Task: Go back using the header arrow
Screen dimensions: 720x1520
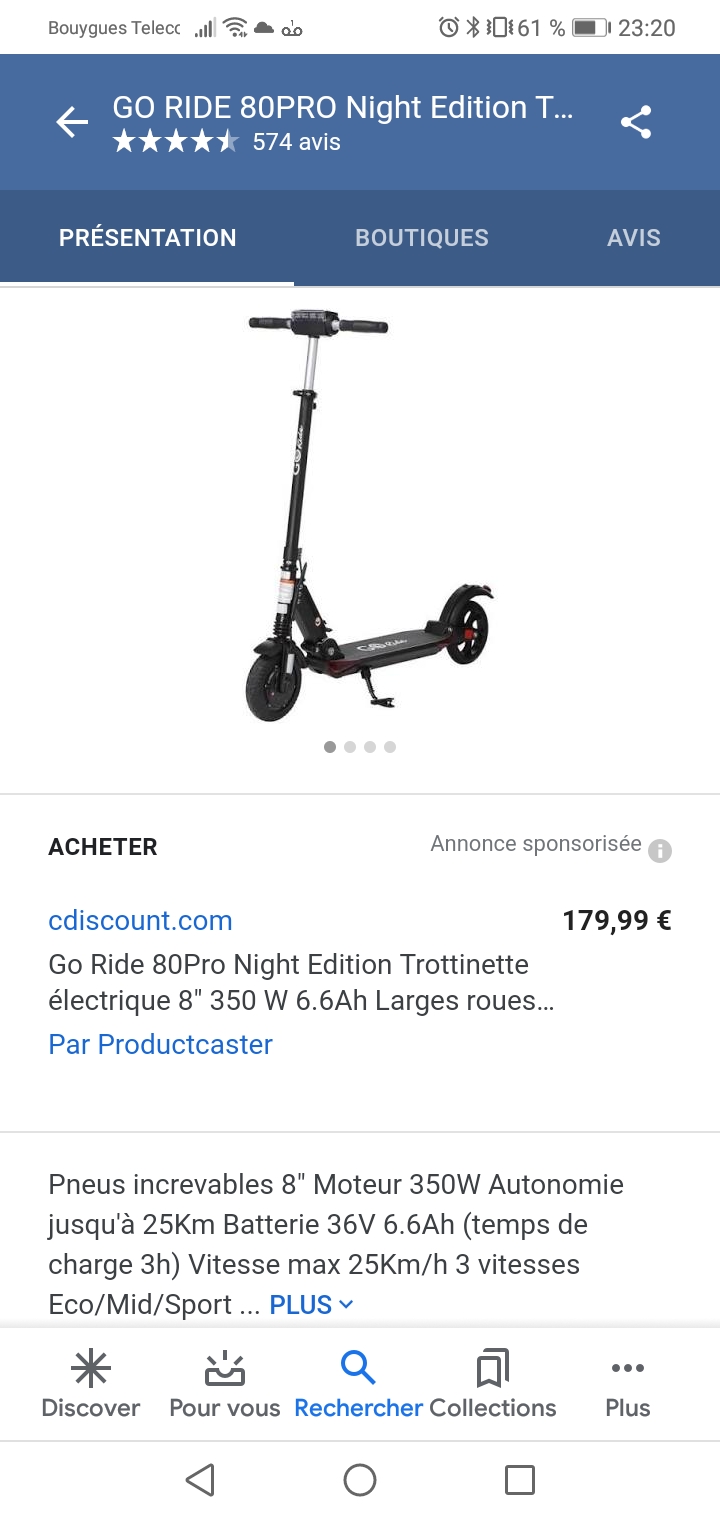Action: click(x=72, y=123)
